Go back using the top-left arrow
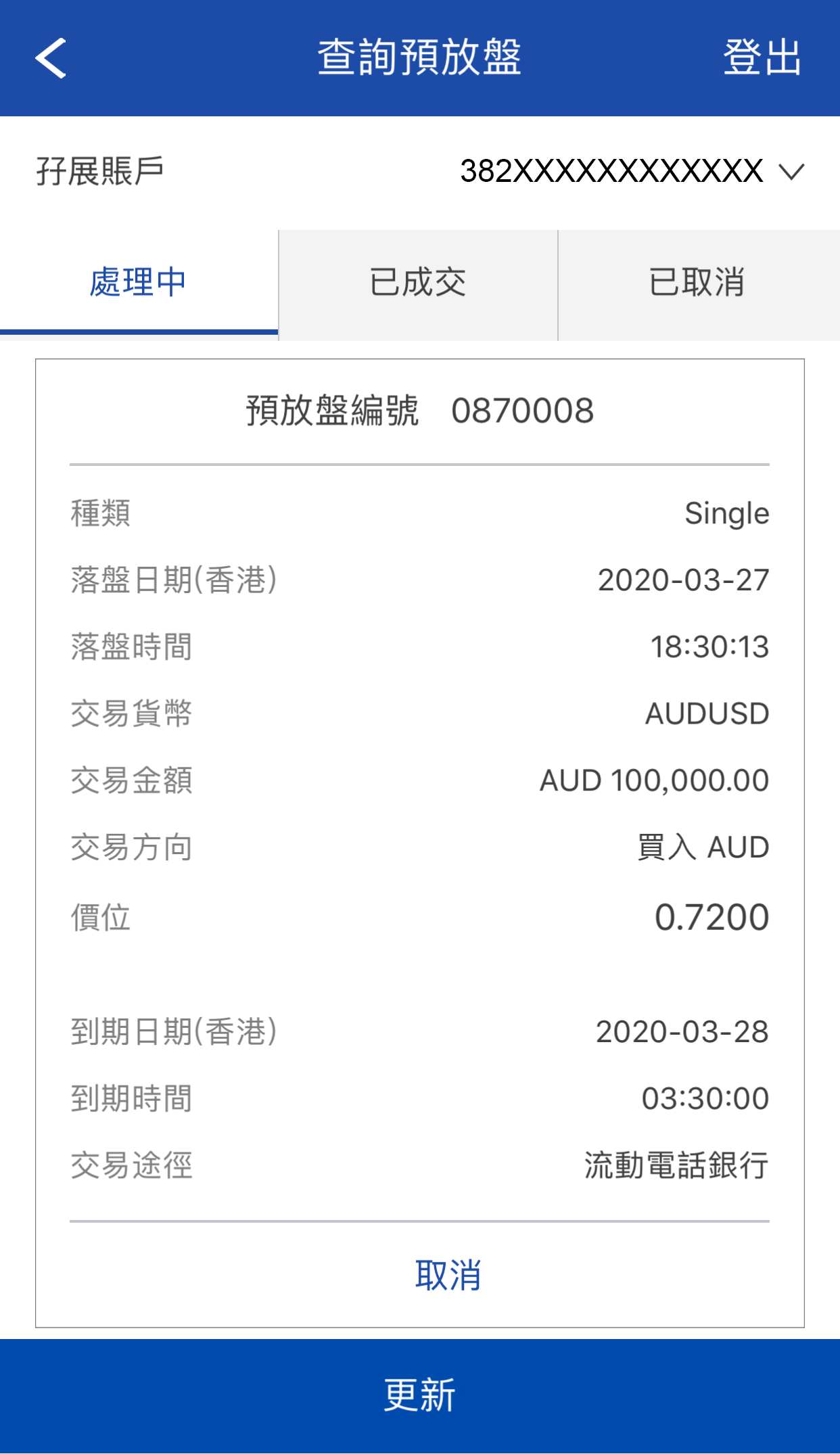The width and height of the screenshot is (840, 1454). tap(51, 58)
